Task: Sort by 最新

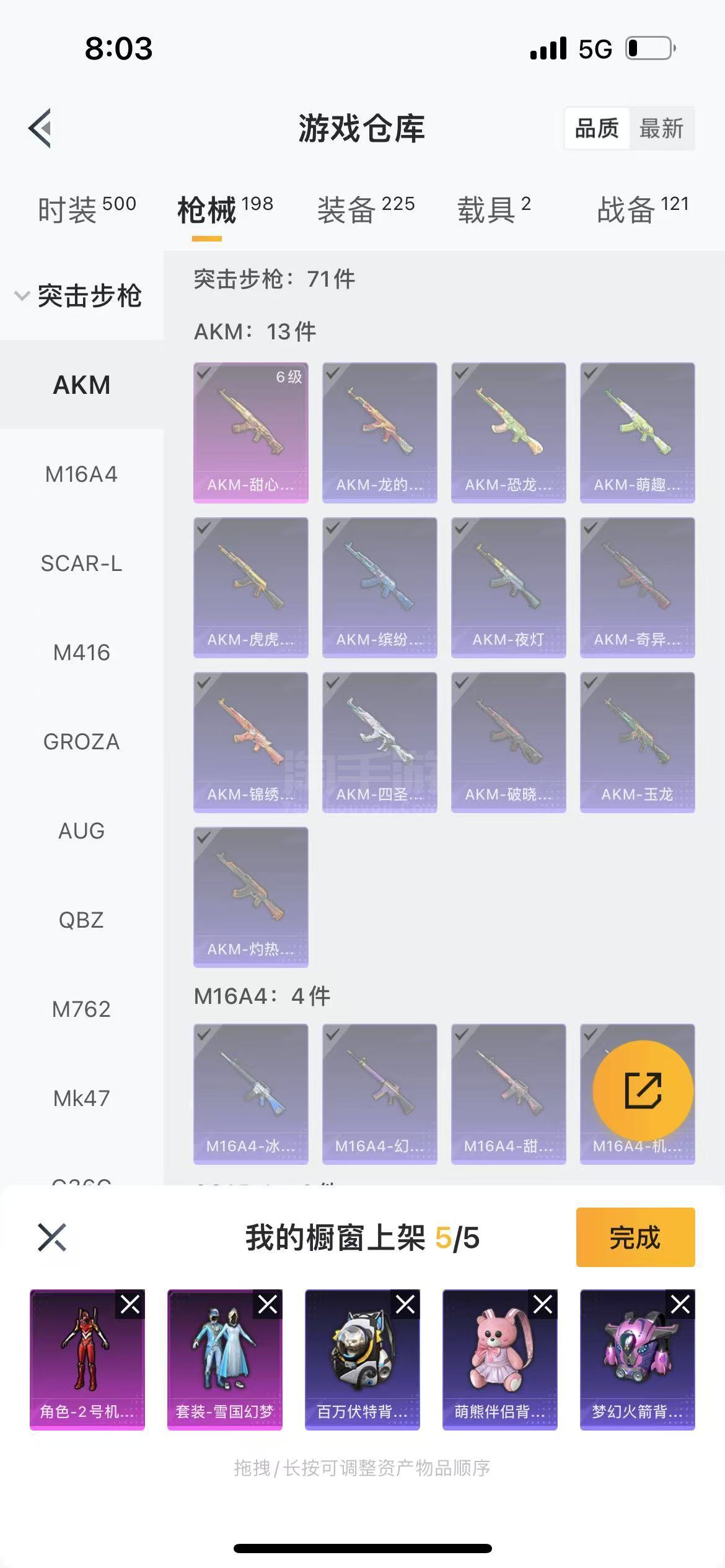Action: coord(661,129)
